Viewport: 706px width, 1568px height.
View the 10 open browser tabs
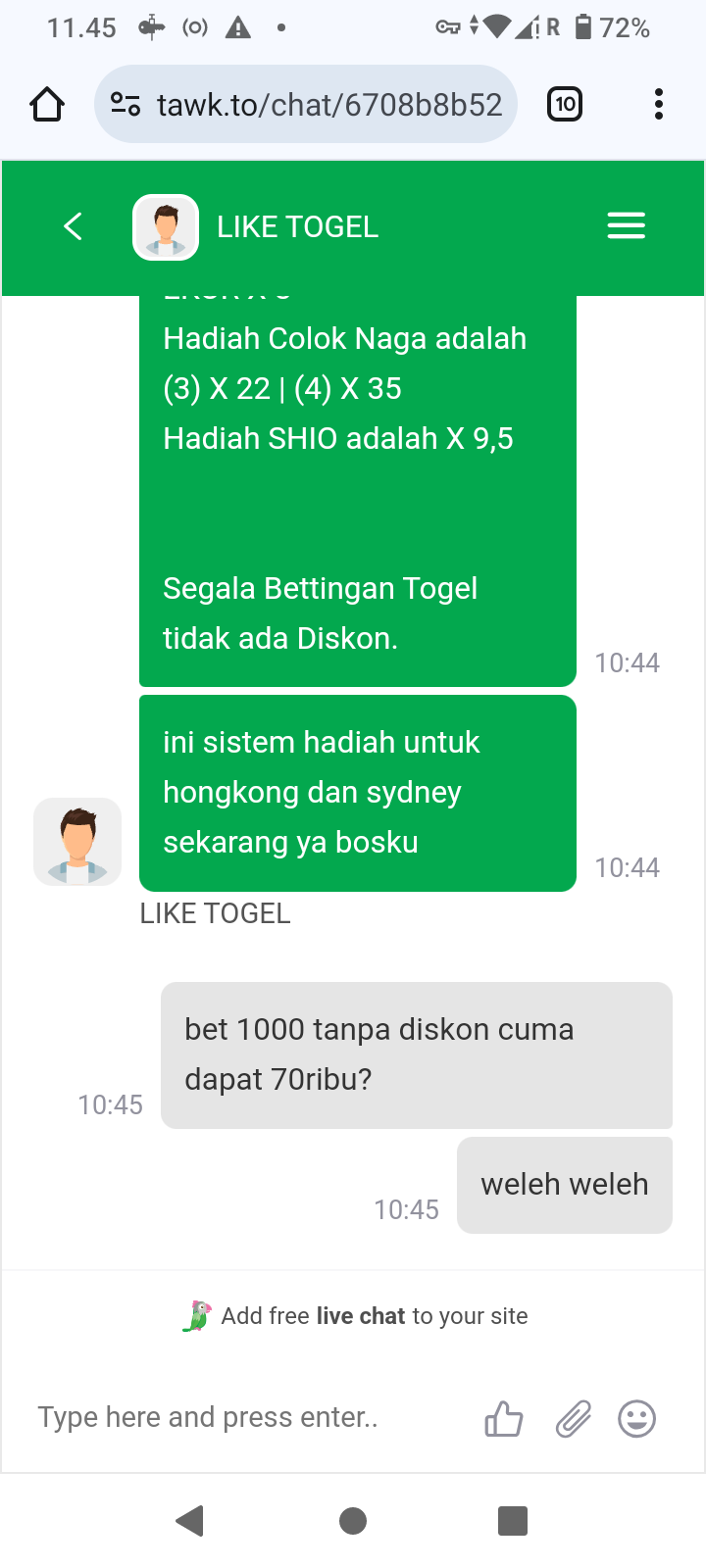pos(565,104)
